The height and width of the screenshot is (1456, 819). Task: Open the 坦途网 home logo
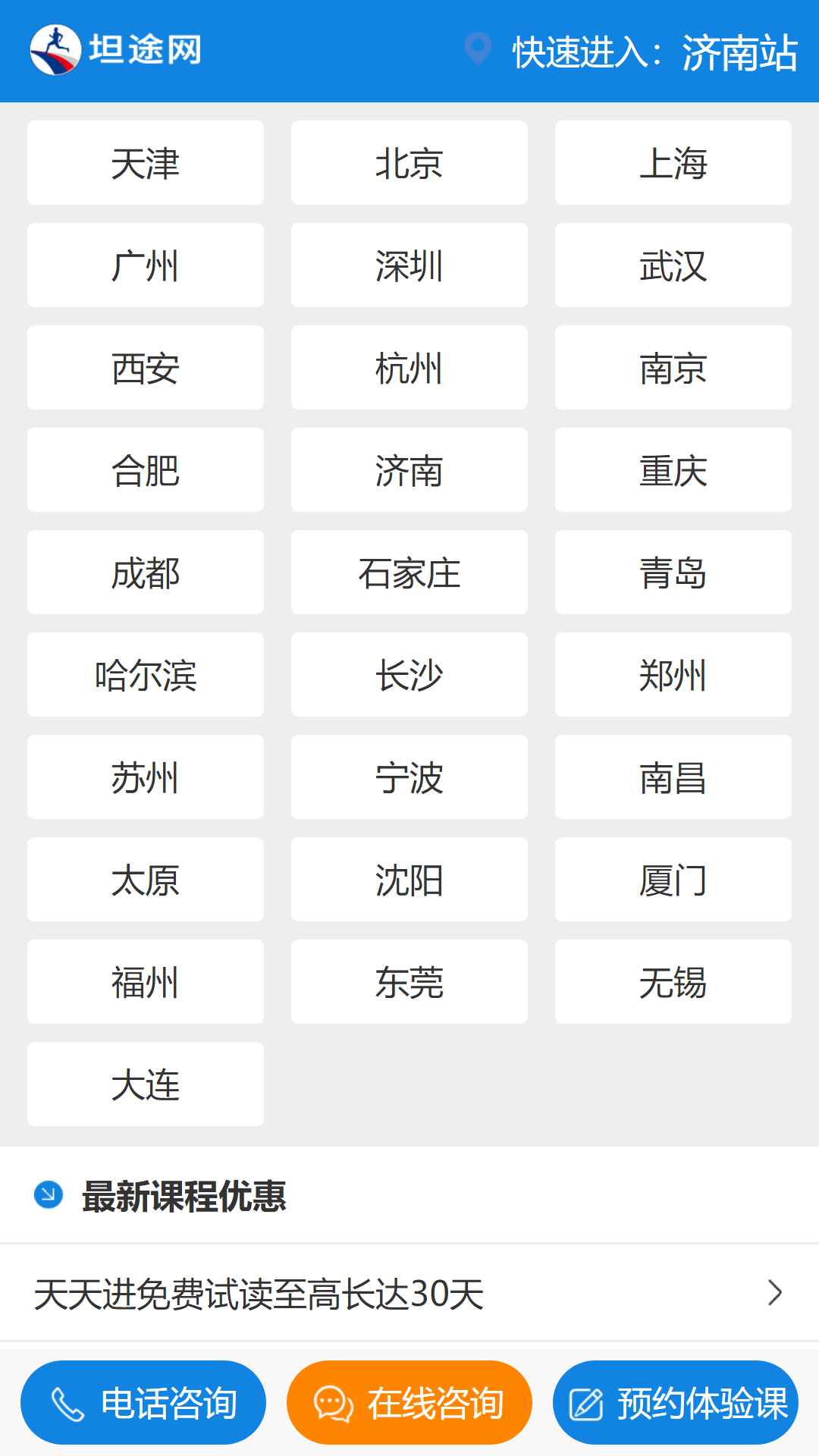tap(116, 50)
